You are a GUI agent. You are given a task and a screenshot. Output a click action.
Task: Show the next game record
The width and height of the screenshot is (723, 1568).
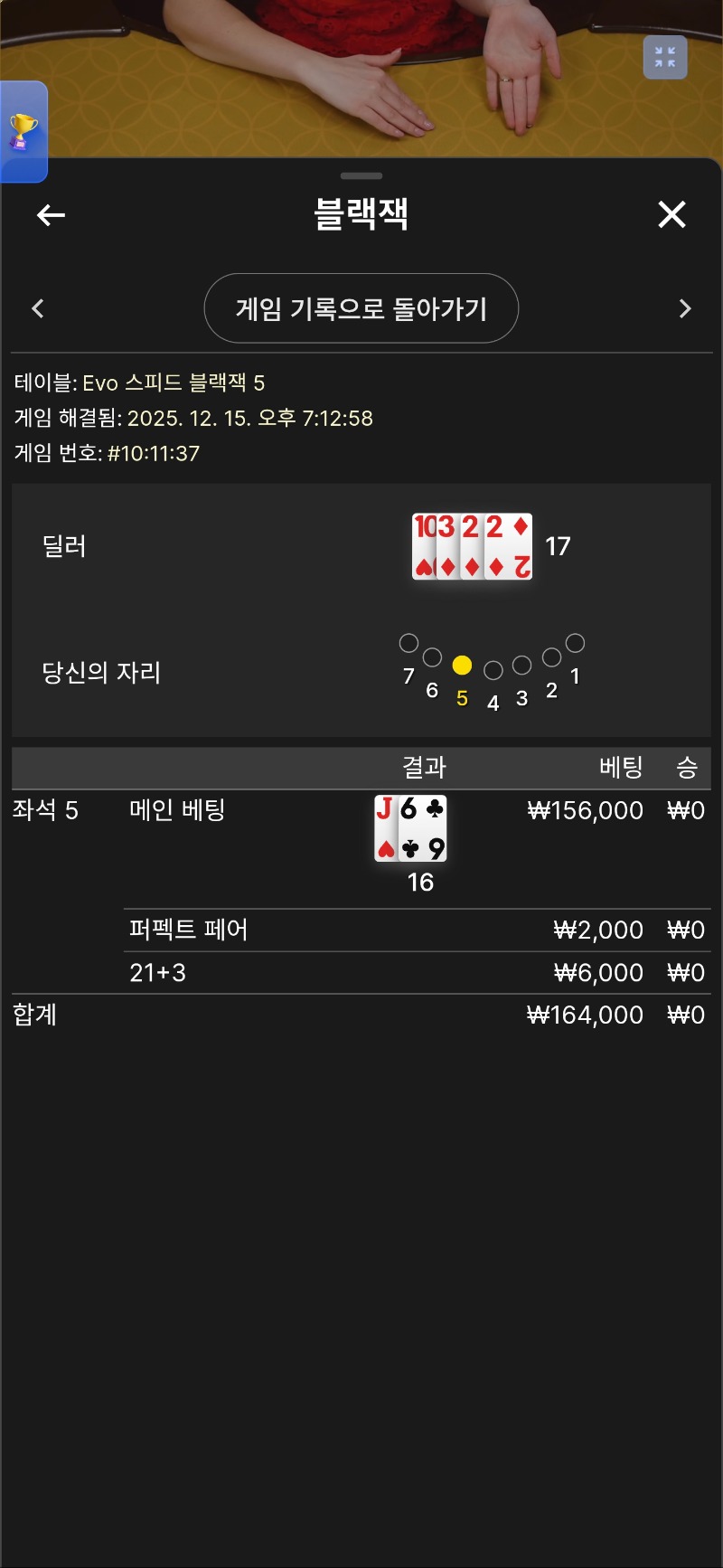[x=684, y=308]
